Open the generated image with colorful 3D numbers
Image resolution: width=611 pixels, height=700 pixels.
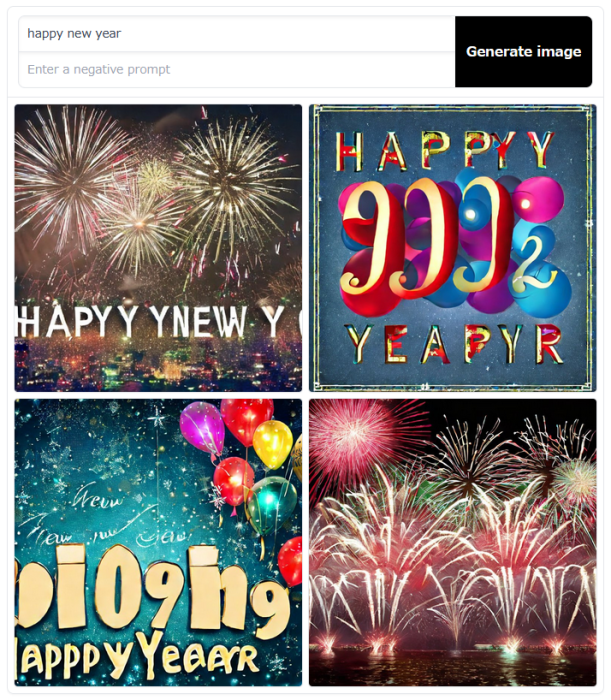(x=452, y=248)
